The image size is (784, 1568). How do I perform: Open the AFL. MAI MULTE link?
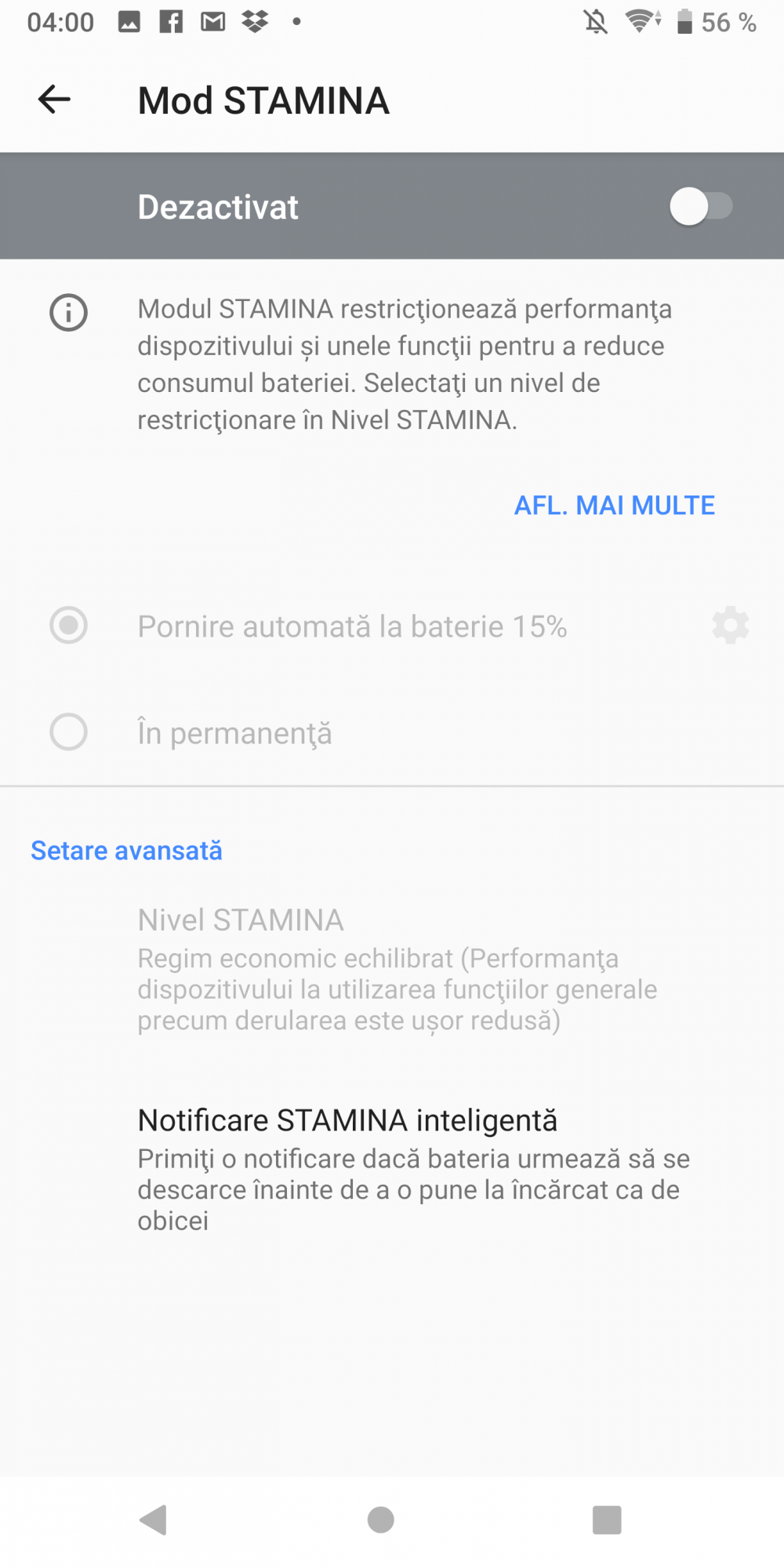pos(614,506)
